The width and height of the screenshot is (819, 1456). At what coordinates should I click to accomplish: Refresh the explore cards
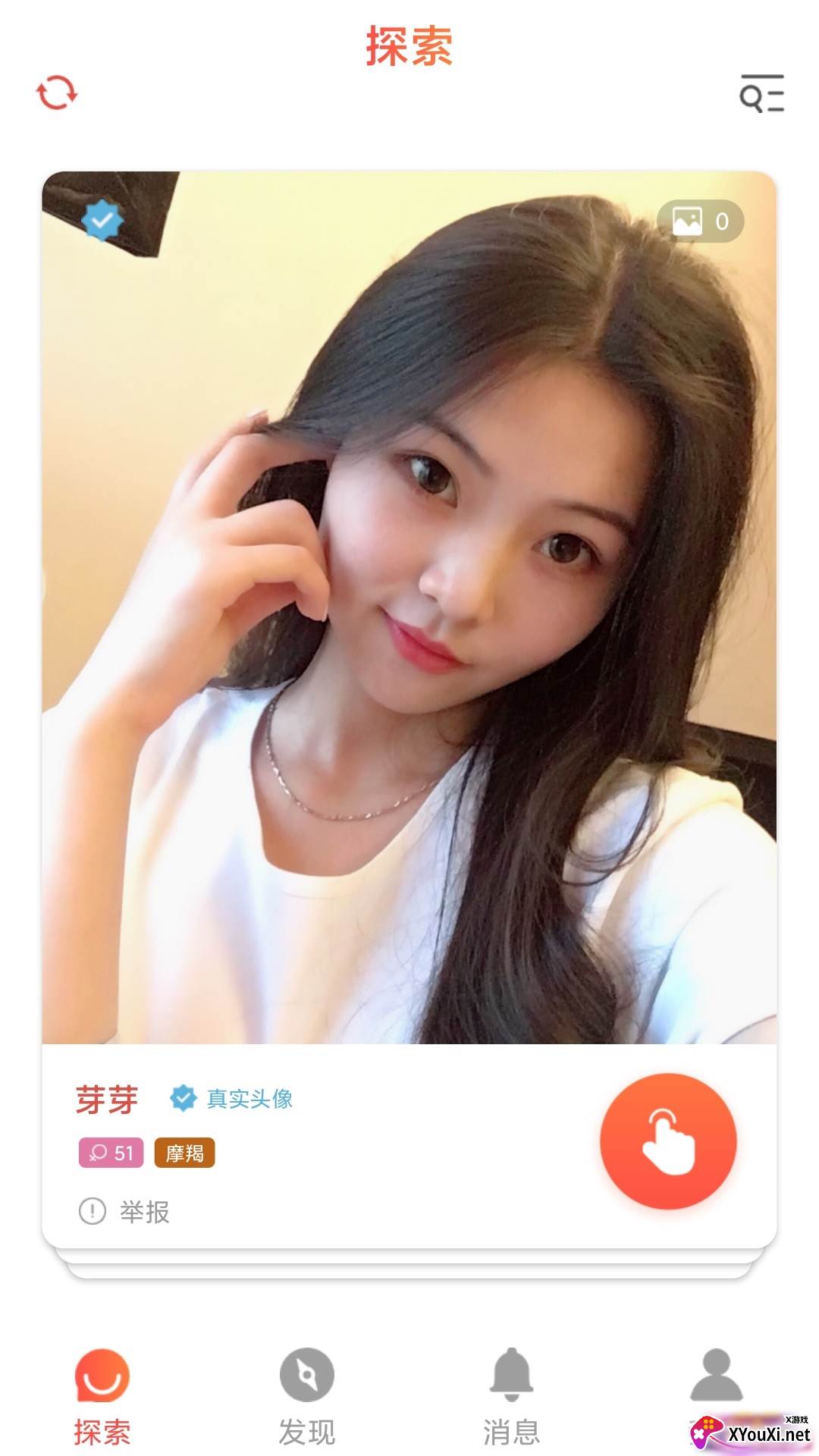coord(57,93)
